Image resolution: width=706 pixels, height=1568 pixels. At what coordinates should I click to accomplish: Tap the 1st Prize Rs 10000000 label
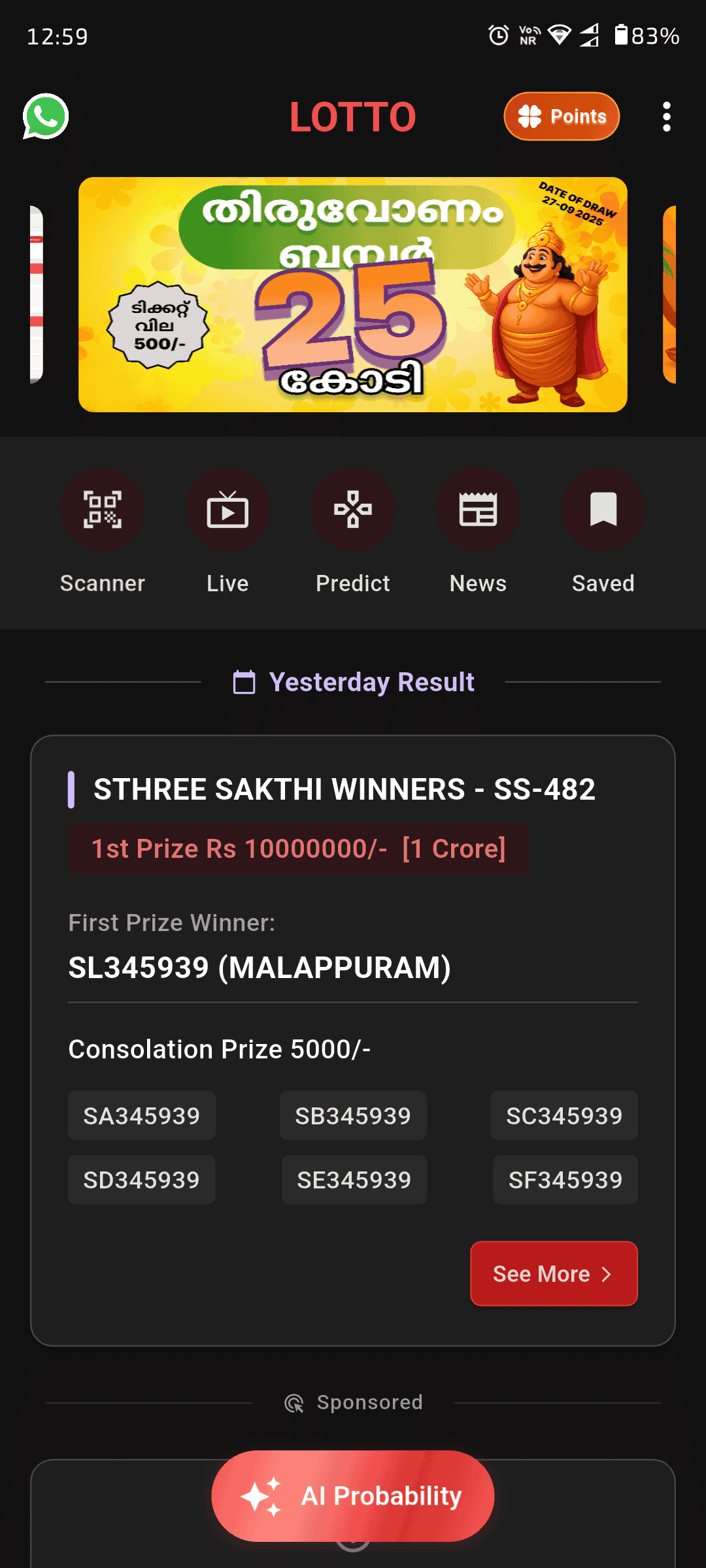click(x=298, y=848)
